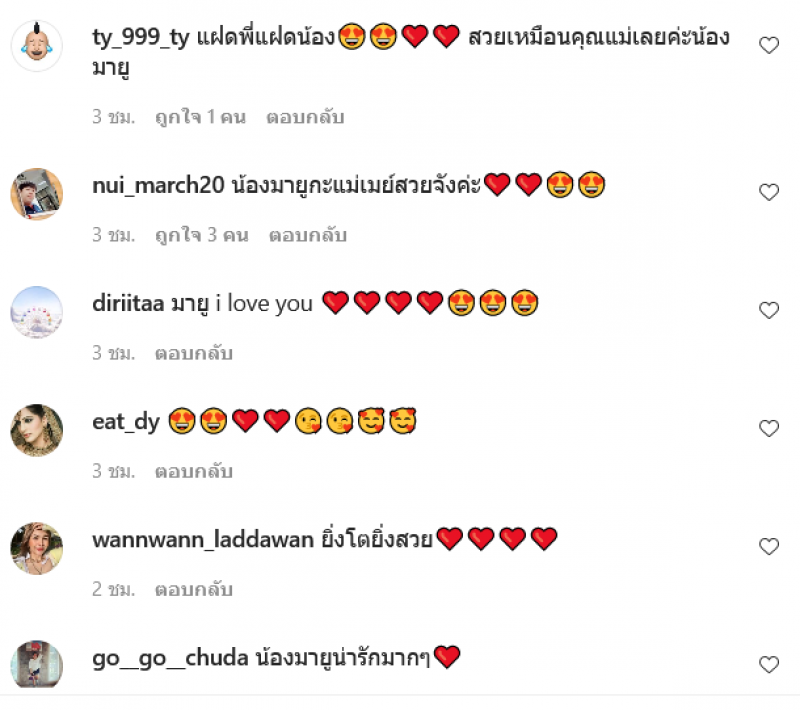View likes on nui_march20's comment
This screenshot has height=710, width=800.
(201, 235)
